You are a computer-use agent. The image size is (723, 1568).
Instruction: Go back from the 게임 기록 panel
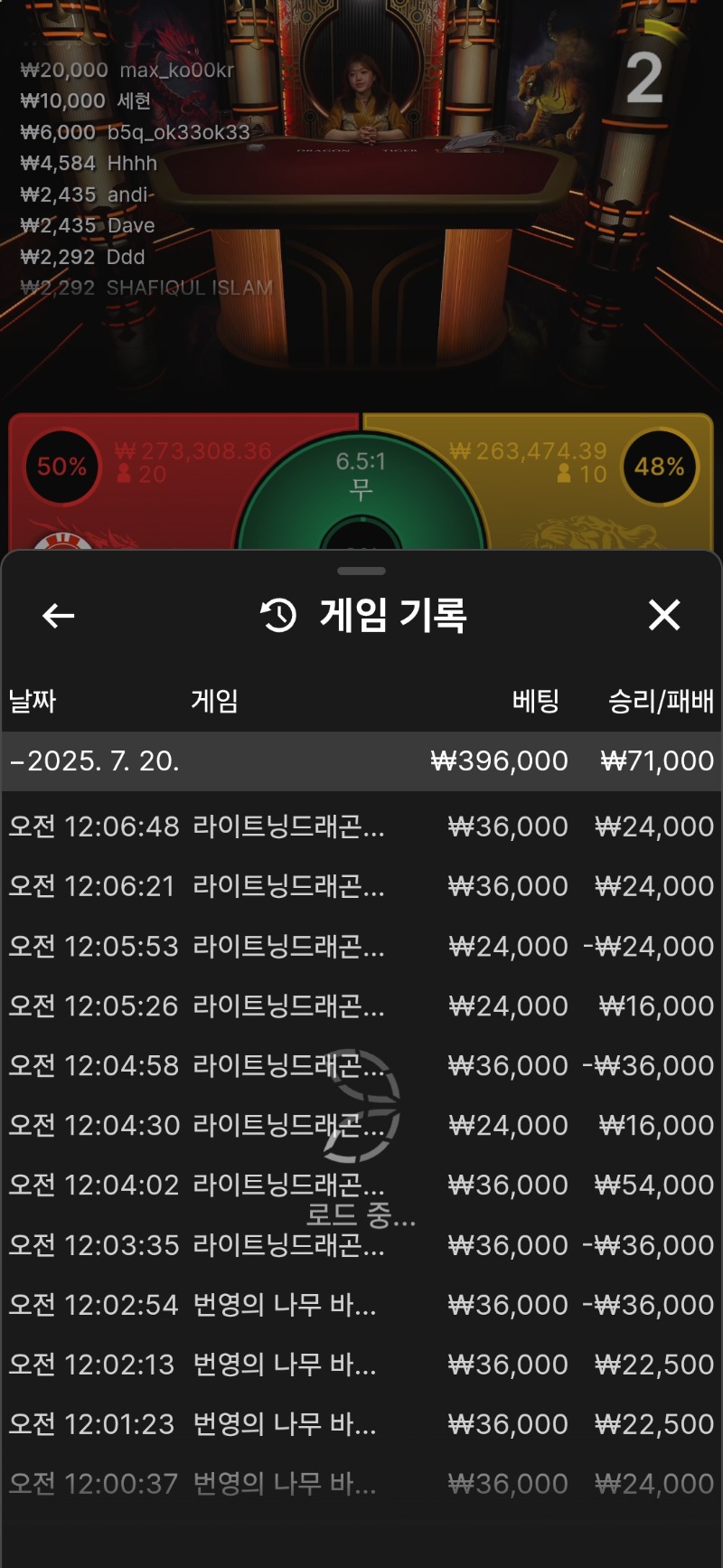(59, 616)
